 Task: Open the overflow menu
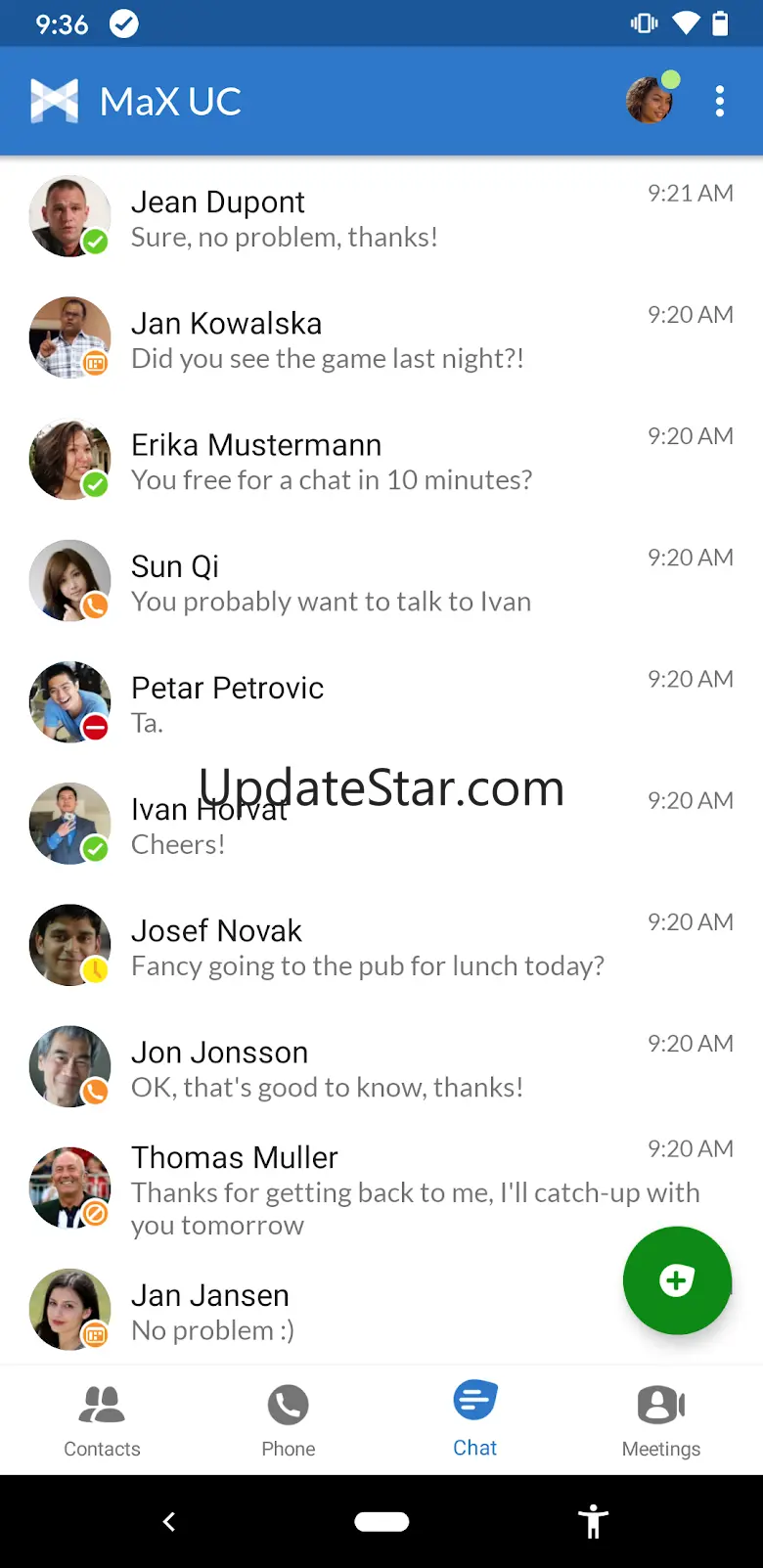[x=719, y=102]
